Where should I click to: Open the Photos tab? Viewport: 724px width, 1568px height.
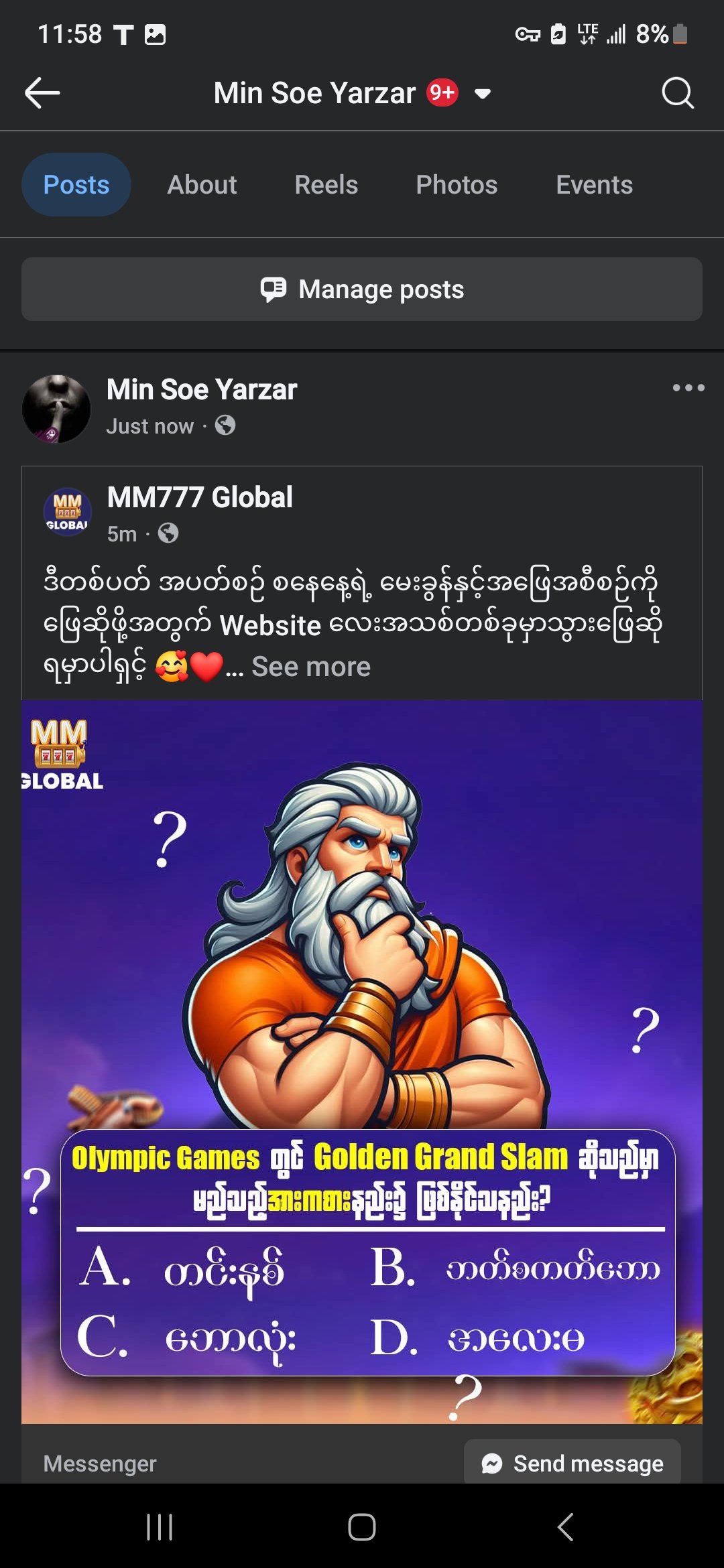[456, 185]
